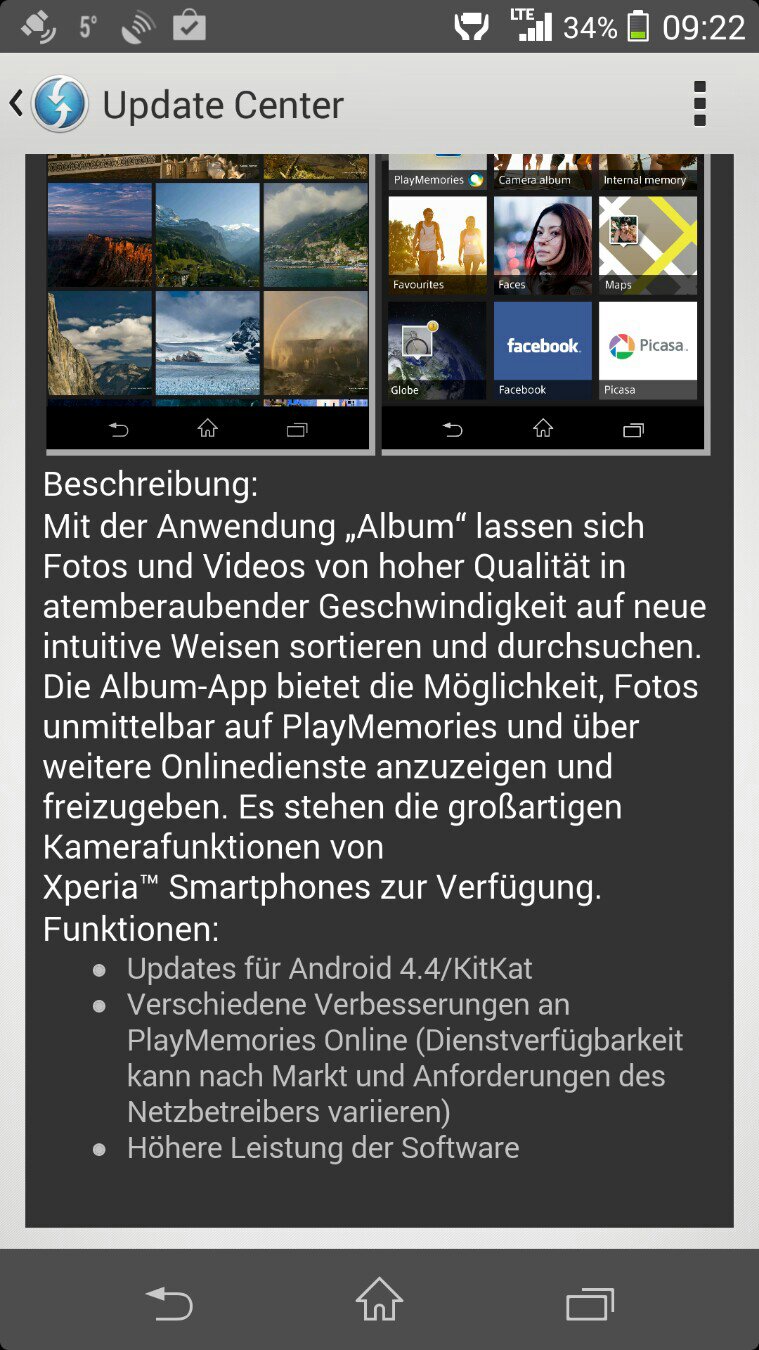Show recent apps
759x1350 pixels.
click(x=590, y=1302)
